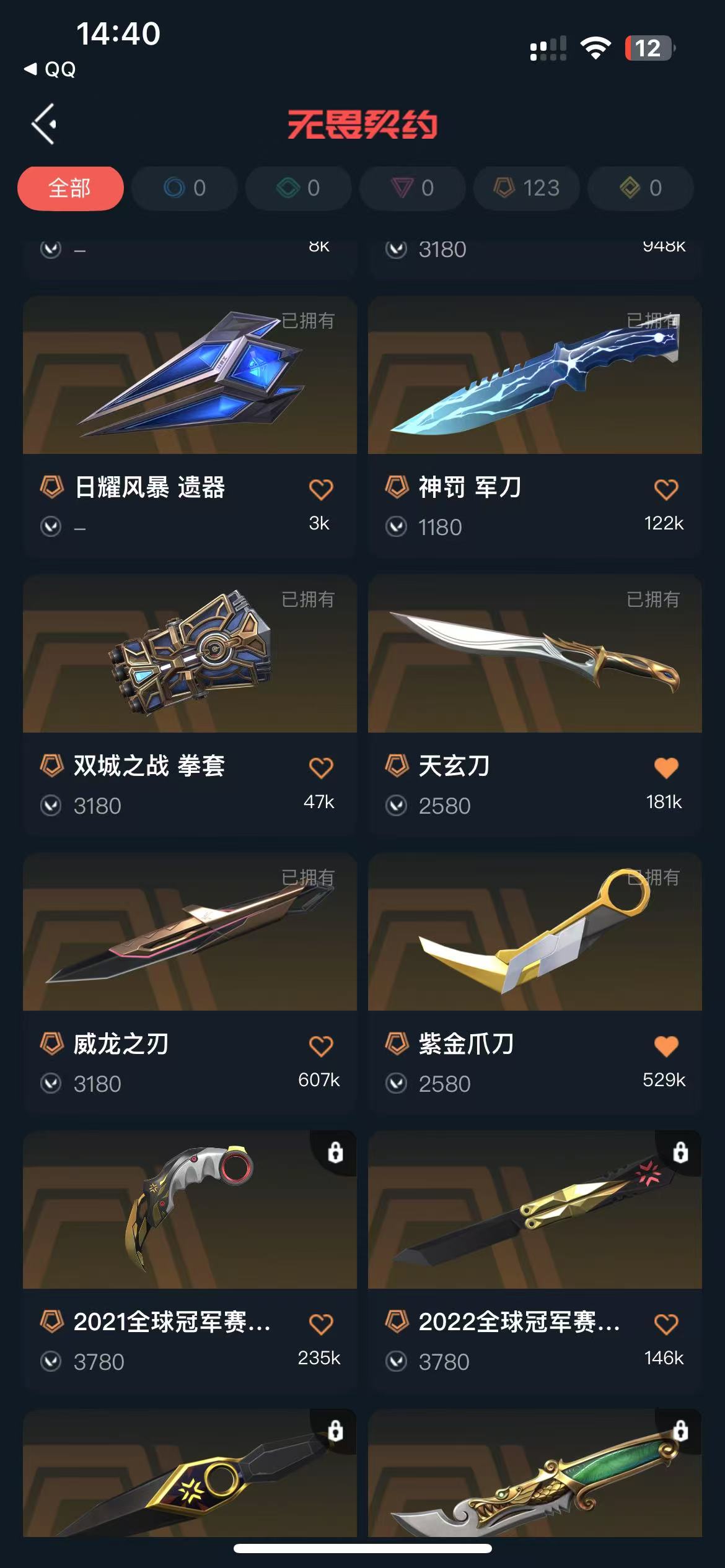The height and width of the screenshot is (1568, 725).
Task: Like the 2021全球冠军赛 skin
Action: pos(321,1324)
